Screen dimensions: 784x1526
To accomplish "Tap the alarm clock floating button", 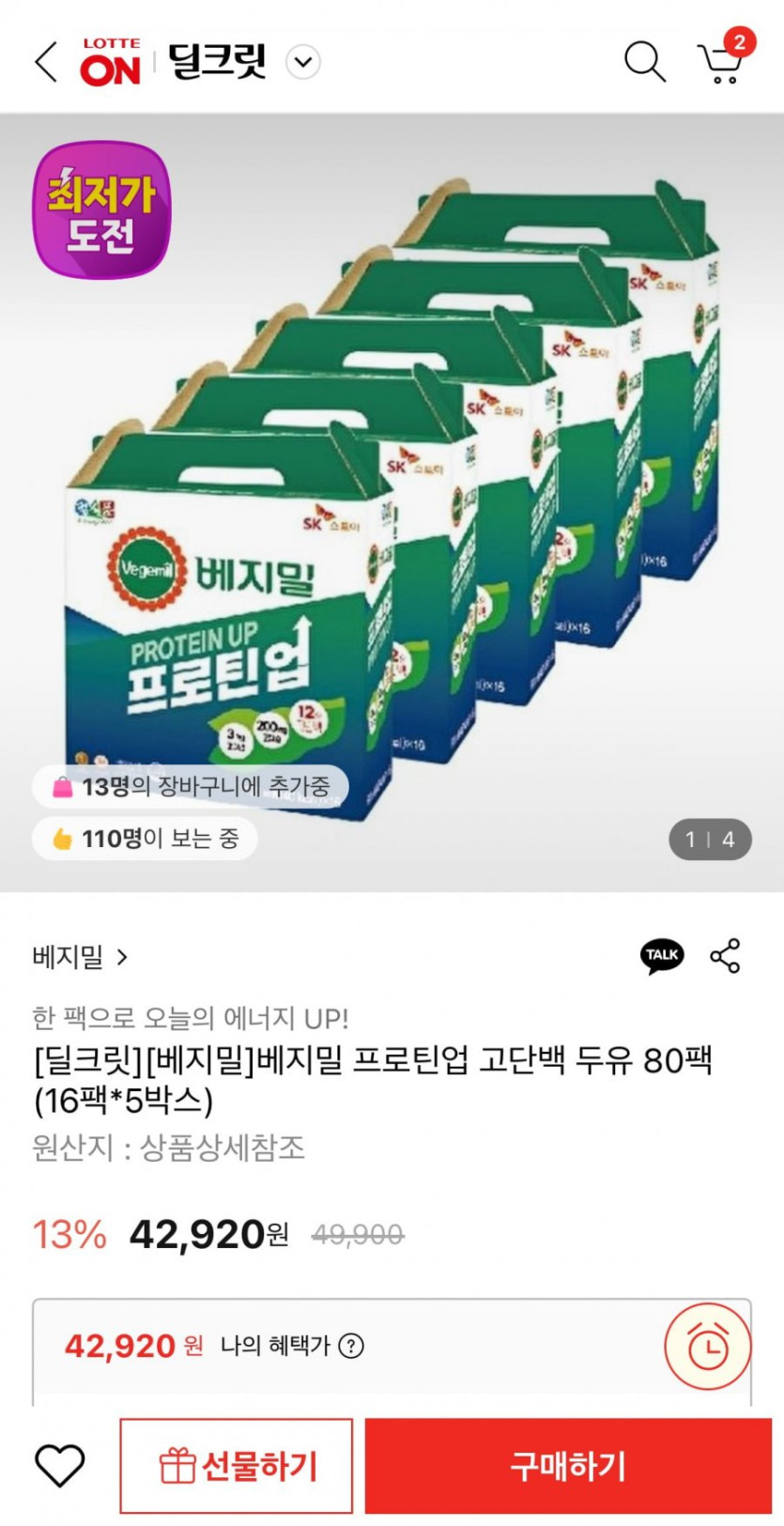I will [x=708, y=1347].
